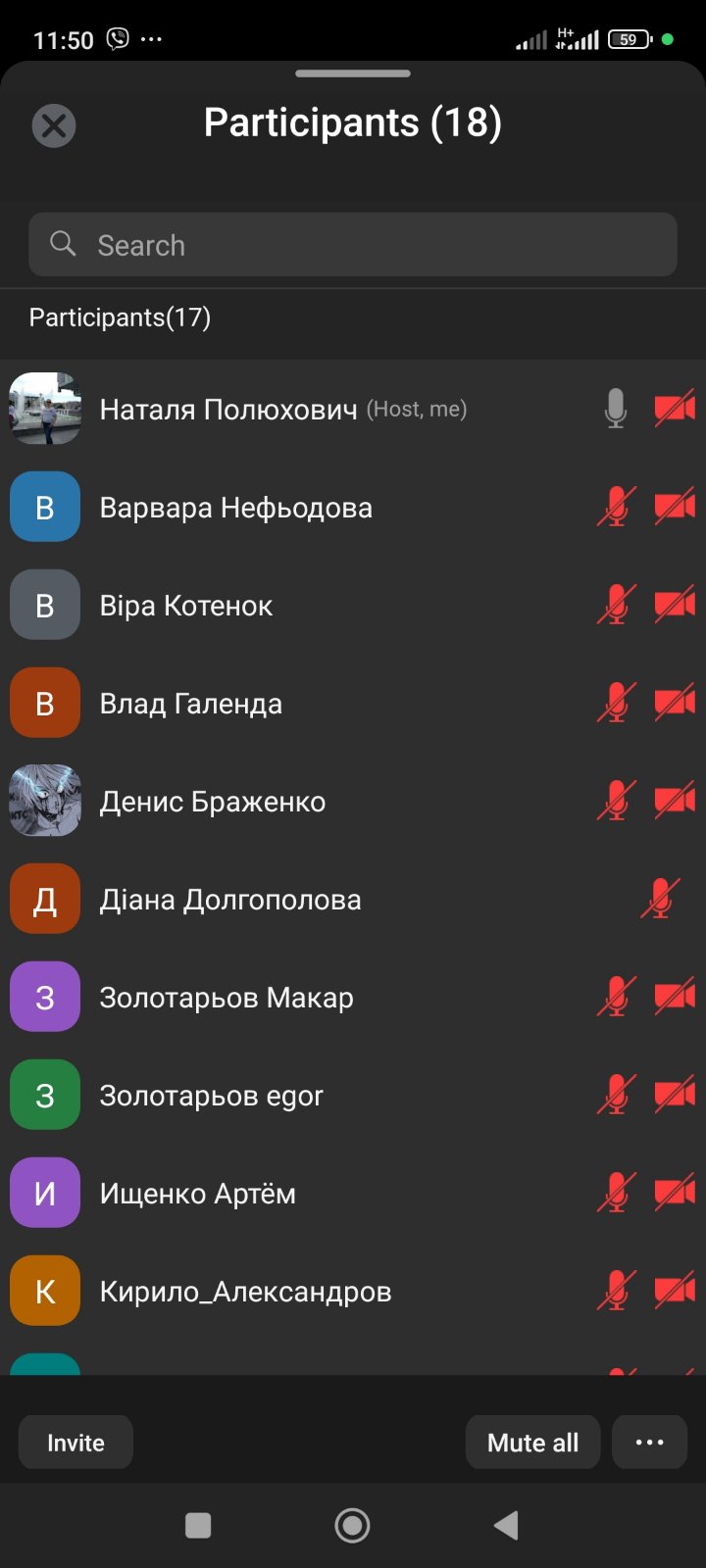Screen dimensions: 706x1568
Task: Open more options next to Mute all
Action: click(x=649, y=1443)
